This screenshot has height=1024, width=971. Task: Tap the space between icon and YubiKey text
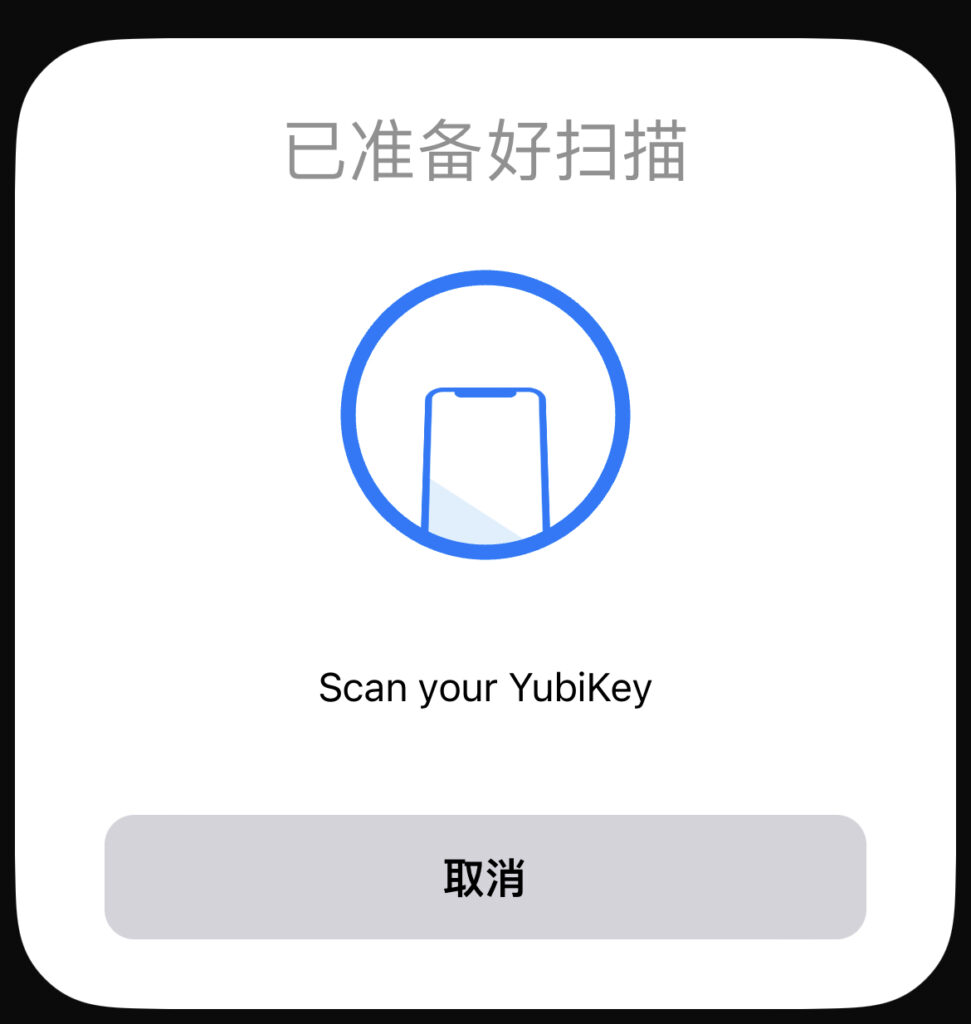tap(485, 615)
